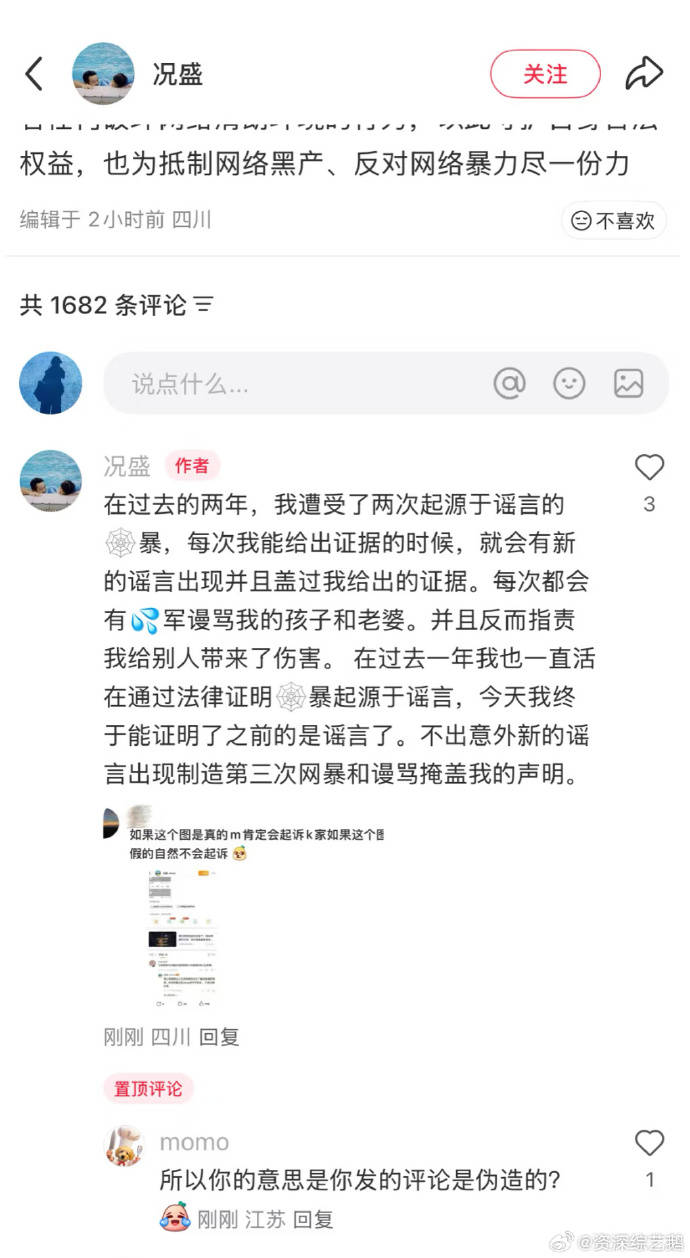This screenshot has height=1258, width=690.
Task: Open 况盛's profile avatar in header
Action: click(103, 74)
